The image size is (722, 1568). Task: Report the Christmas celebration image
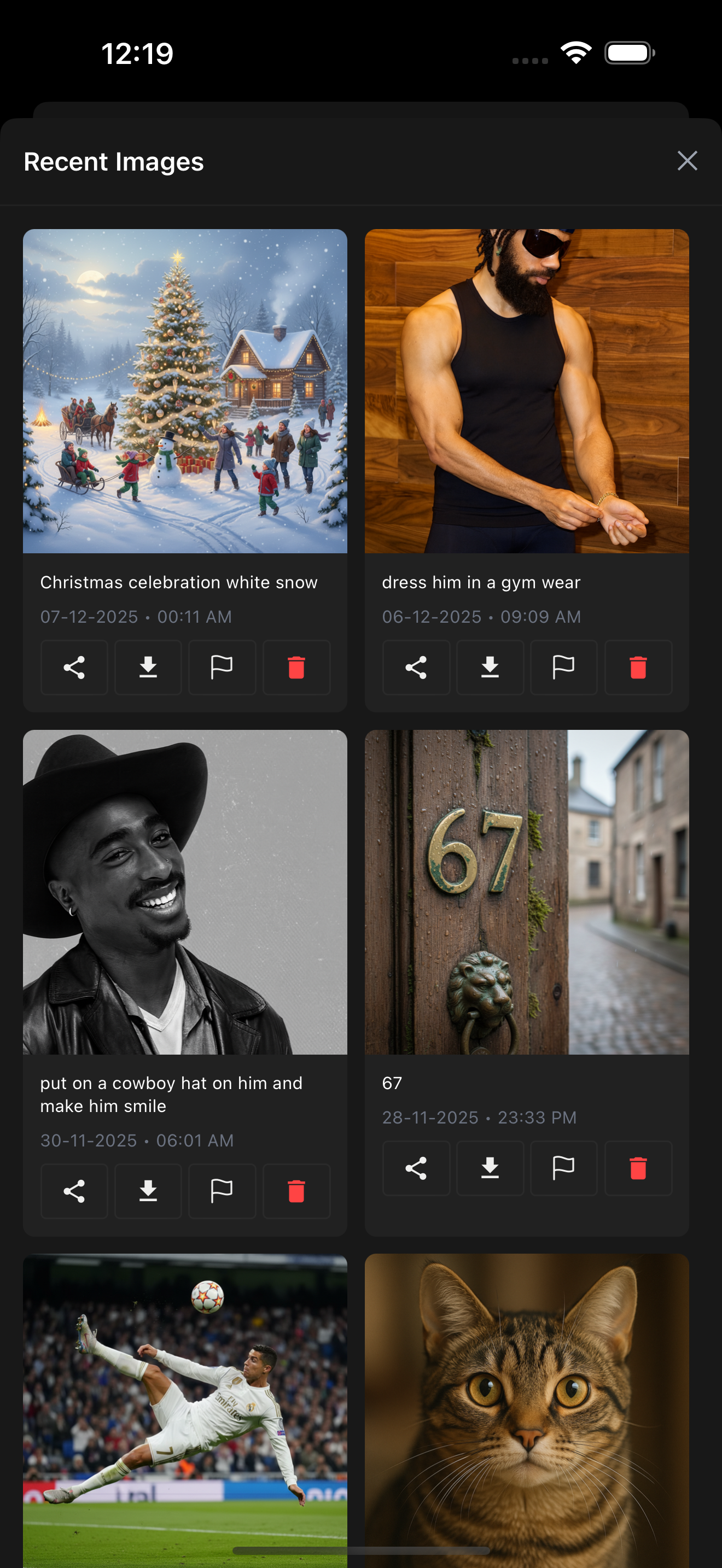click(x=222, y=667)
